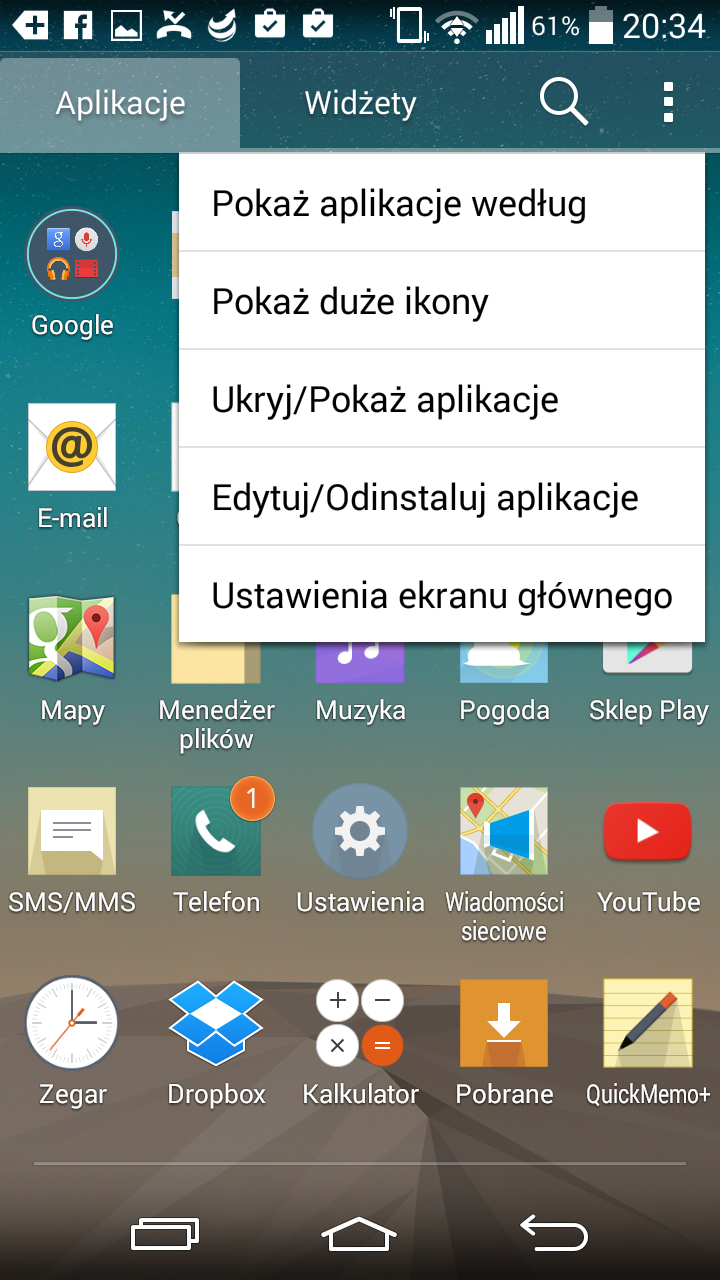Open the Google folder
720x1280 pixels.
pyautogui.click(x=72, y=255)
